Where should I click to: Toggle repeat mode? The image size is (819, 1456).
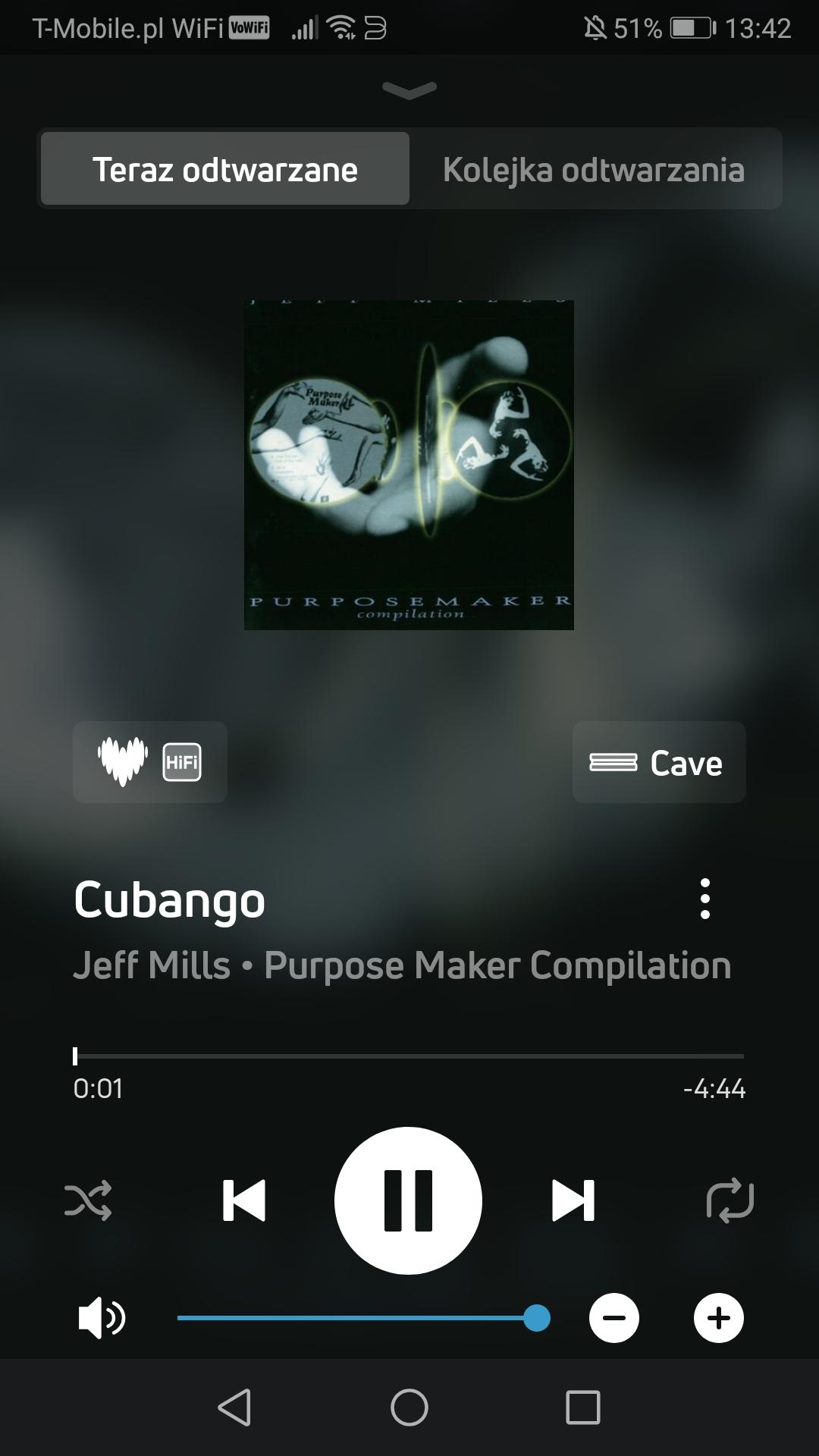730,1200
